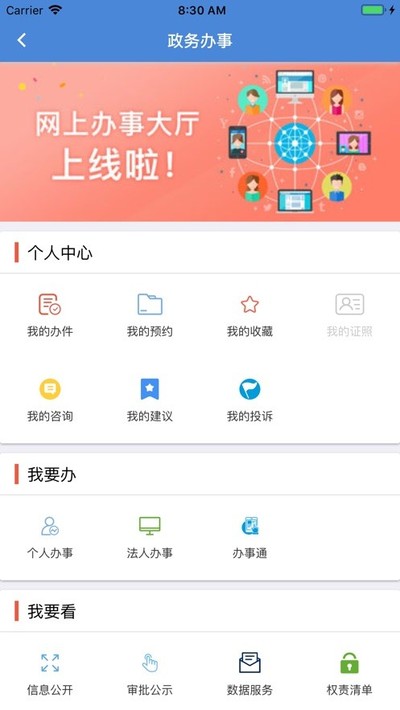View 权责清单

(349, 674)
